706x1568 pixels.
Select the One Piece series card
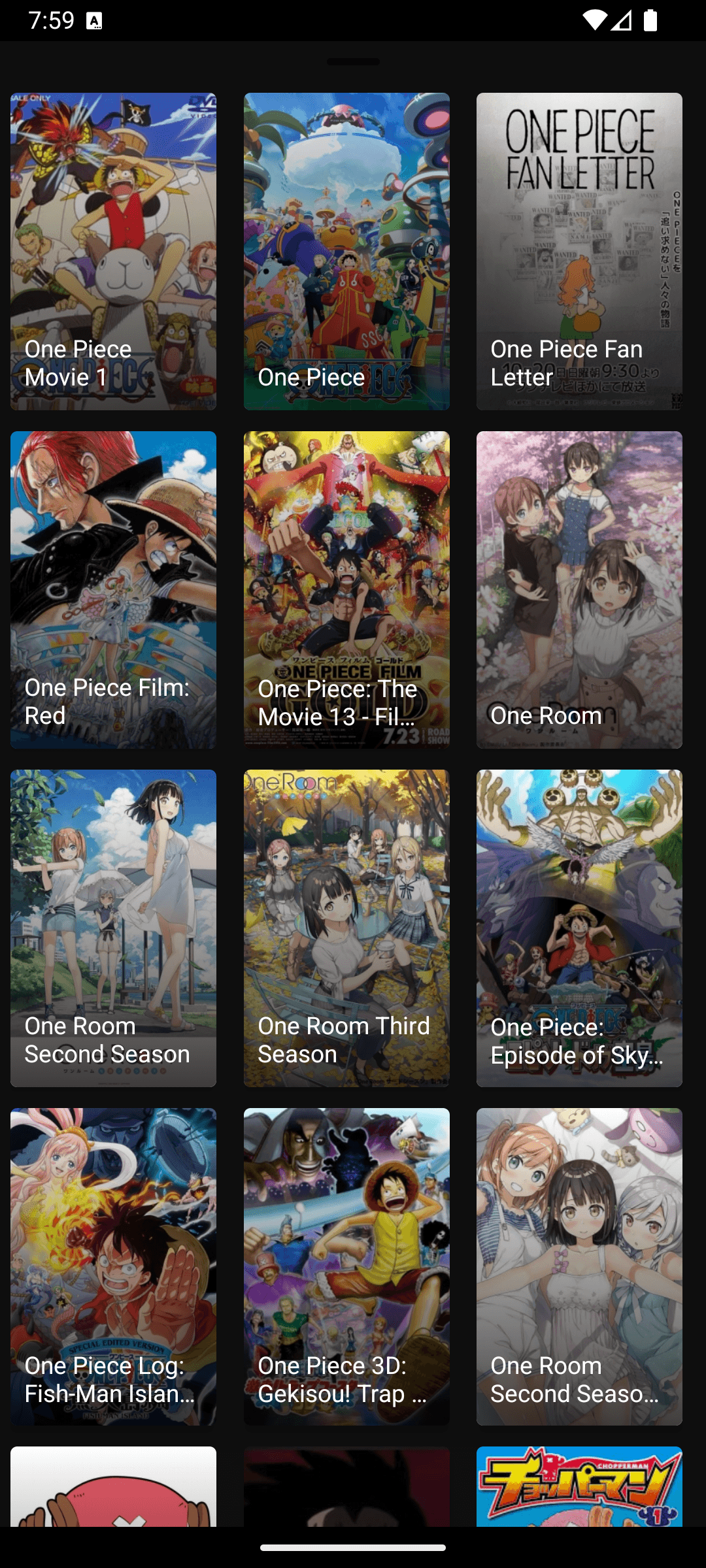[x=346, y=252]
